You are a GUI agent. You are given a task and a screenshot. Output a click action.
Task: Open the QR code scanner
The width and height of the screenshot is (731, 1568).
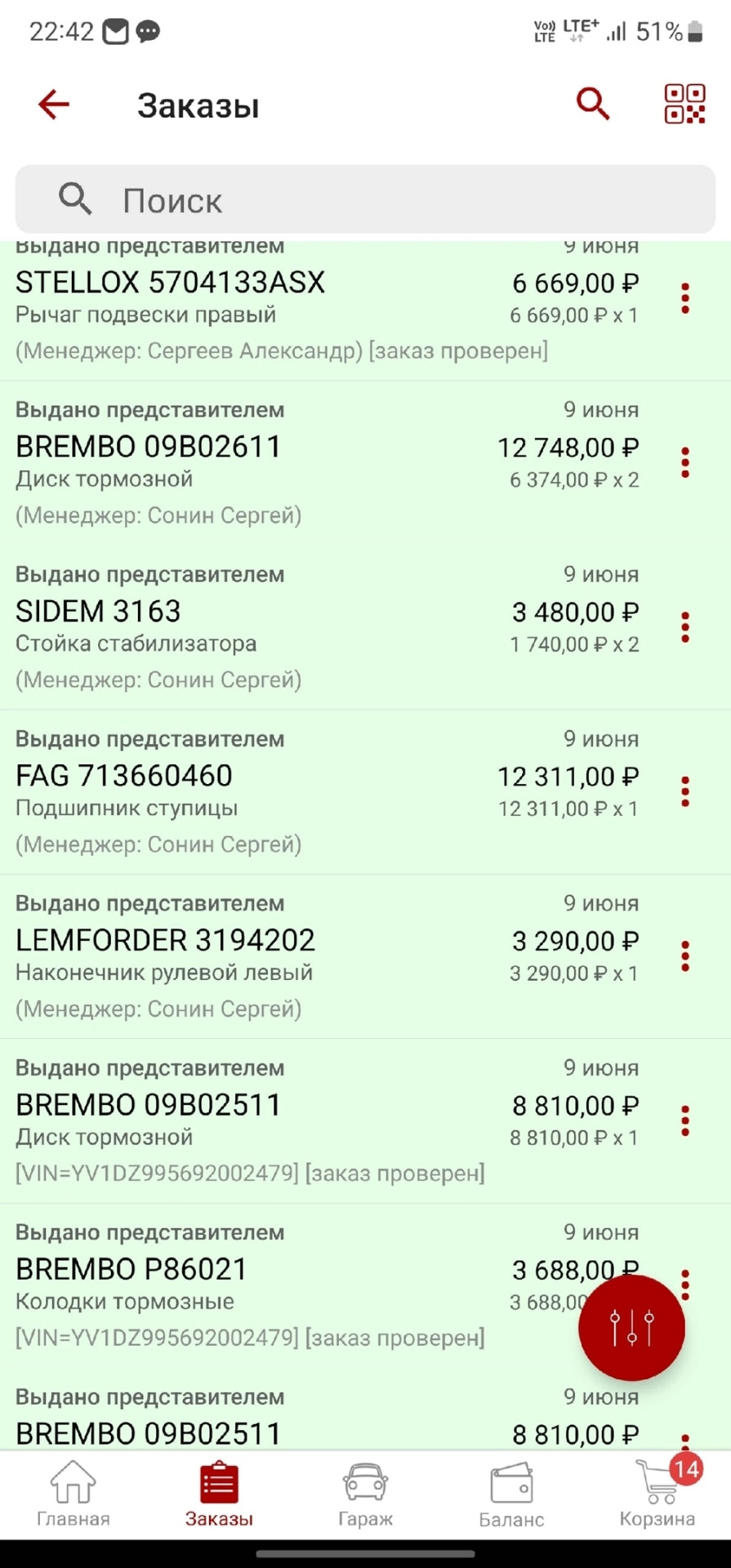coord(684,104)
